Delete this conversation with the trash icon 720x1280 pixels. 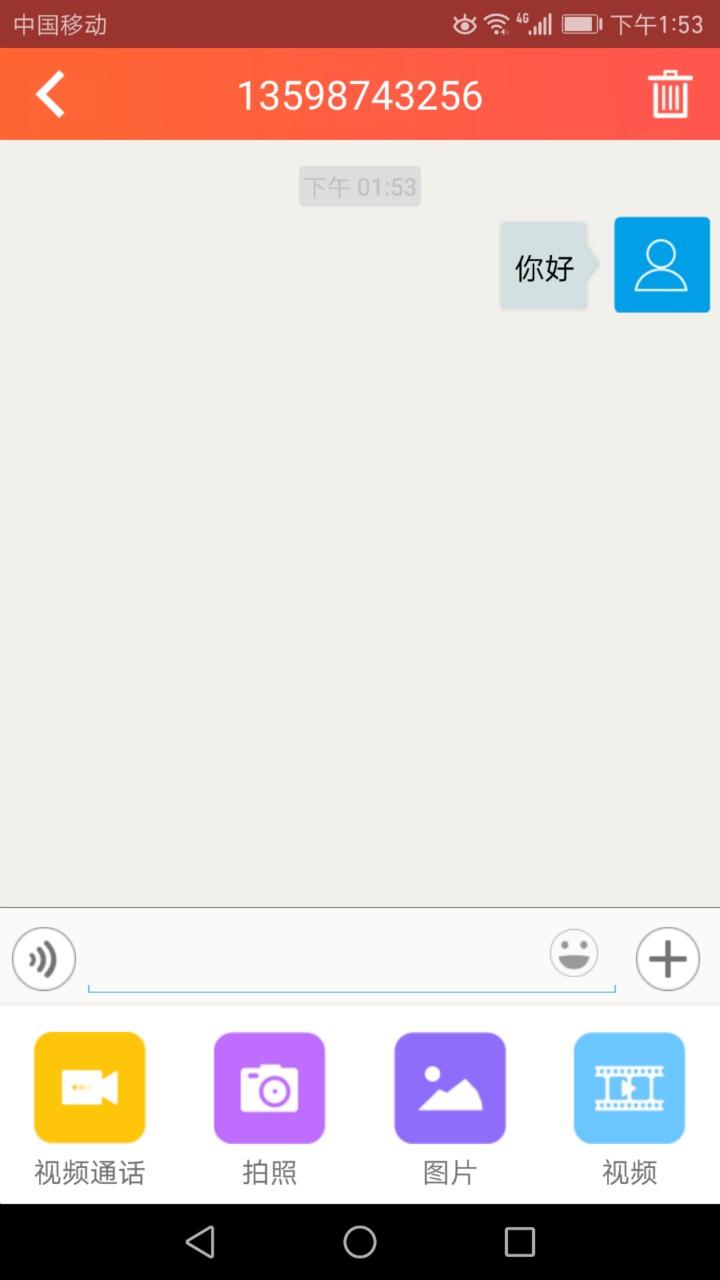[x=670, y=95]
